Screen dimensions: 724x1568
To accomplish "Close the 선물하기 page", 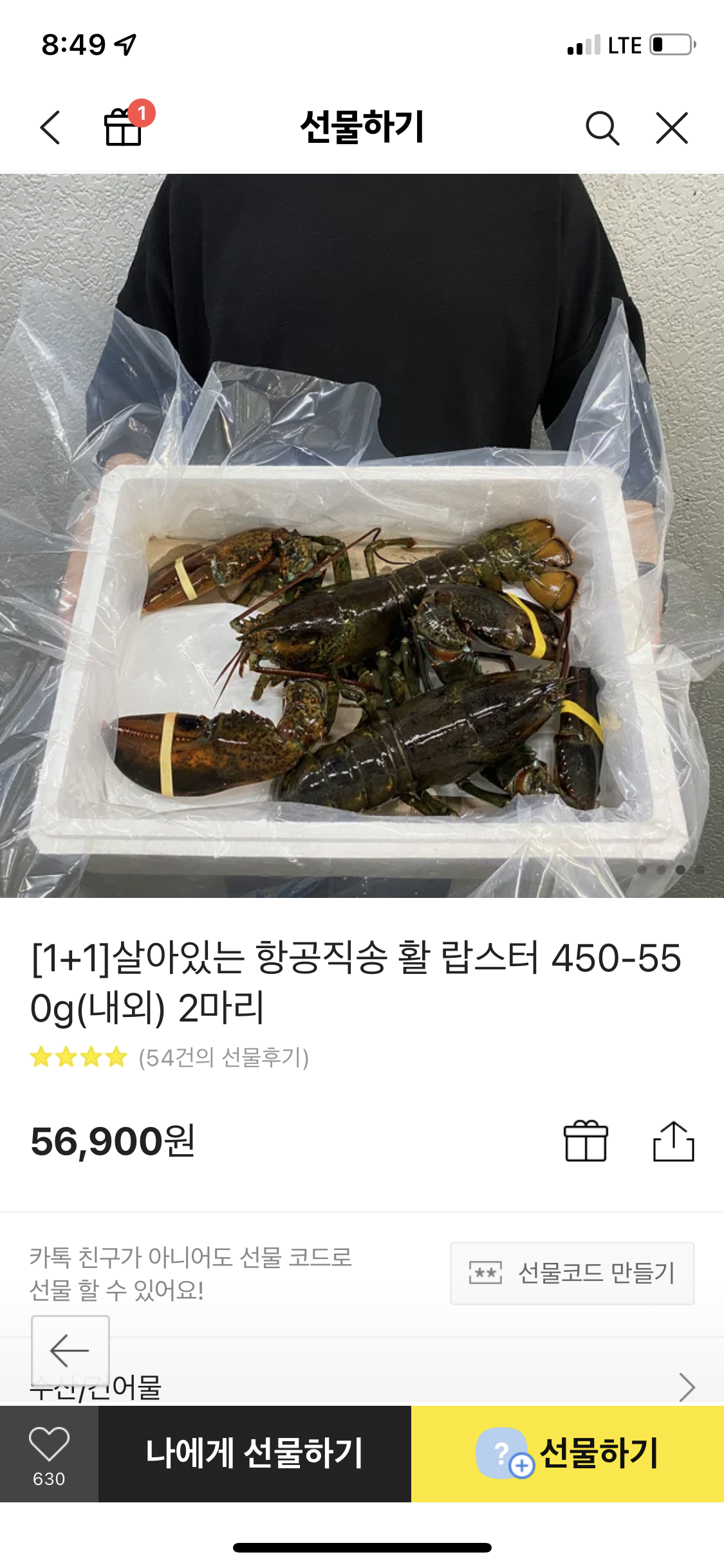I will [x=672, y=127].
